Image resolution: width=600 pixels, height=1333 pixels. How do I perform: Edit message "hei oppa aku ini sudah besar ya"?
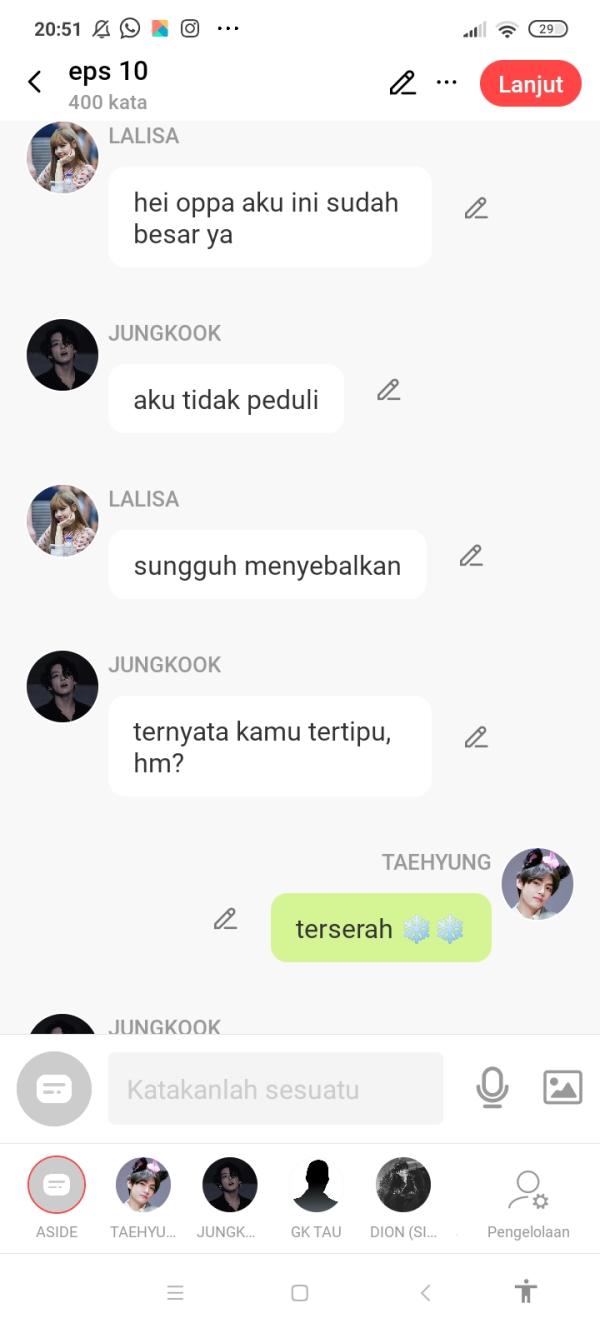476,209
